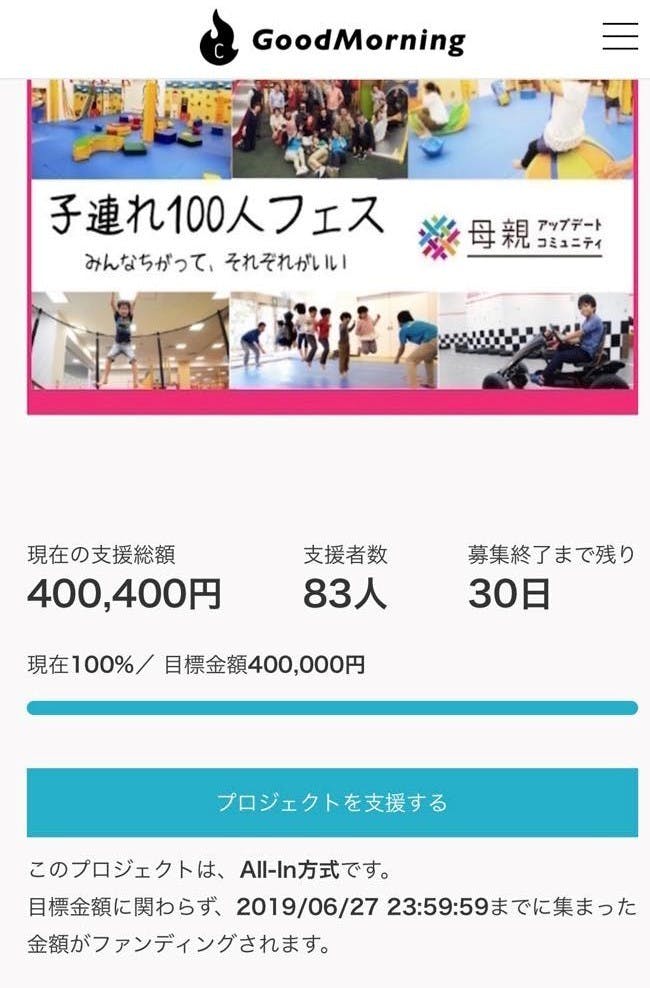
Task: Tap the プロジェクトを支援する button
Action: (332, 802)
